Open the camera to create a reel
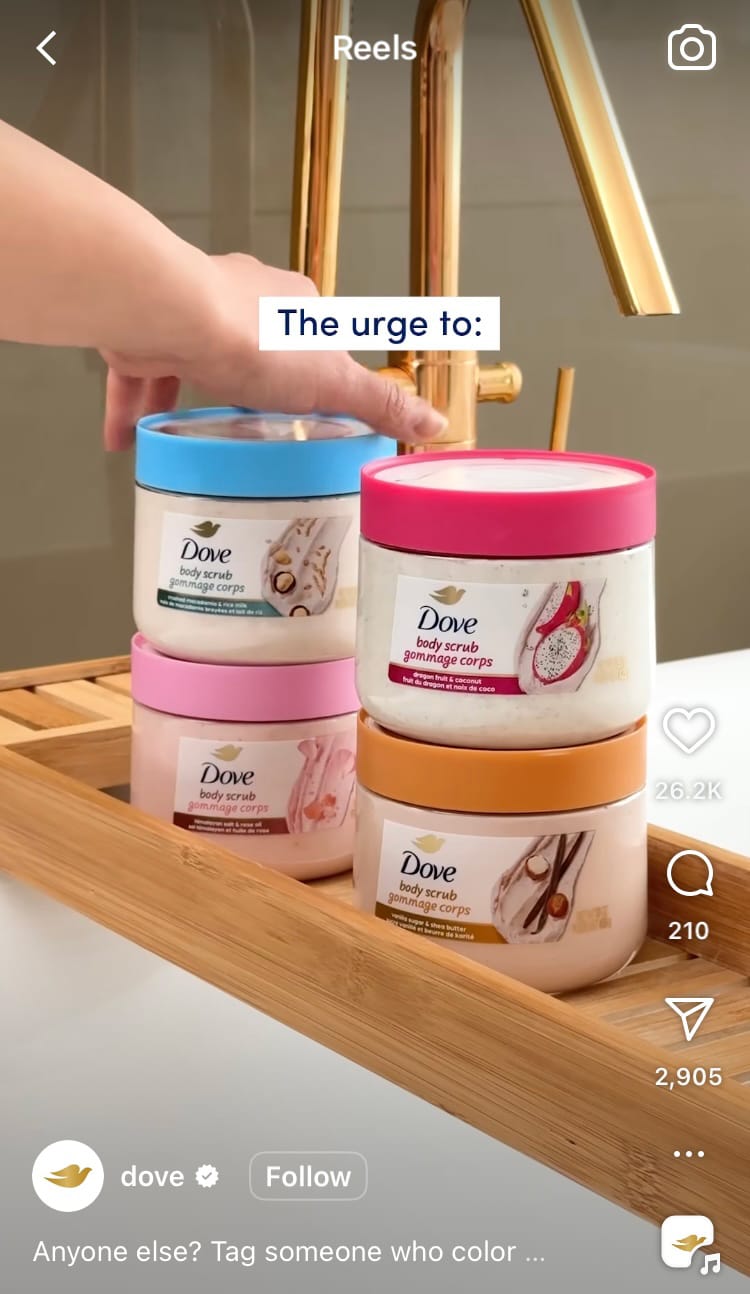The height and width of the screenshot is (1294, 750). coord(692,48)
